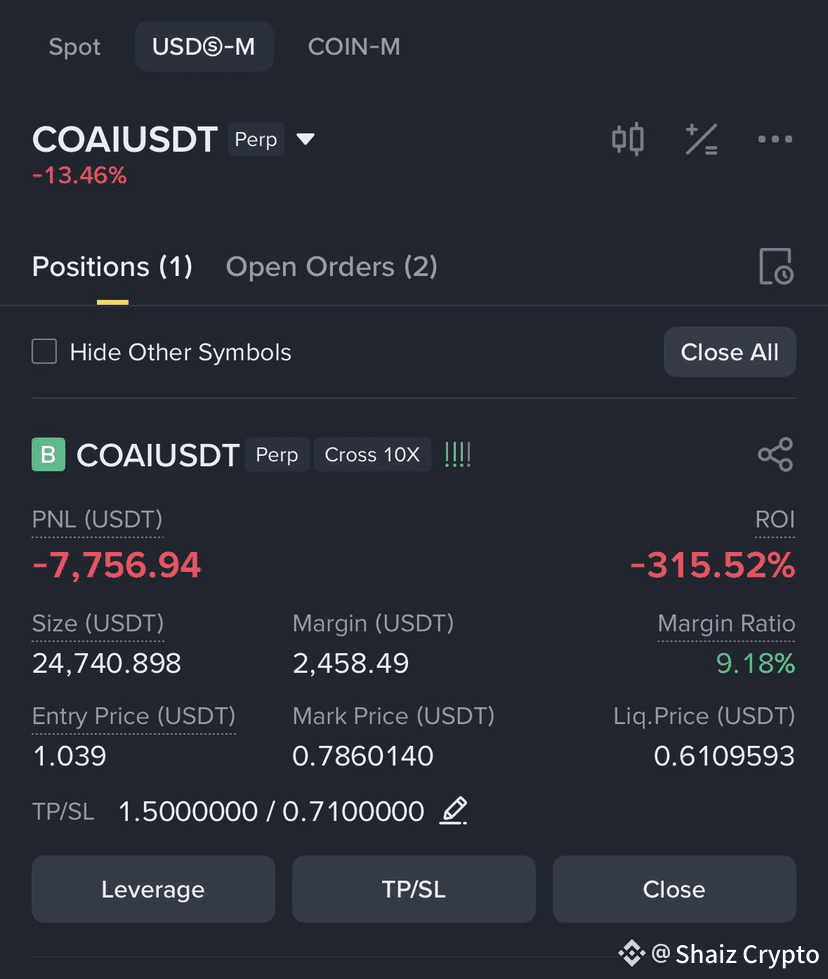This screenshot has height=979, width=828.
Task: Tap the Cross 10X margin mode tag
Action: [x=372, y=455]
